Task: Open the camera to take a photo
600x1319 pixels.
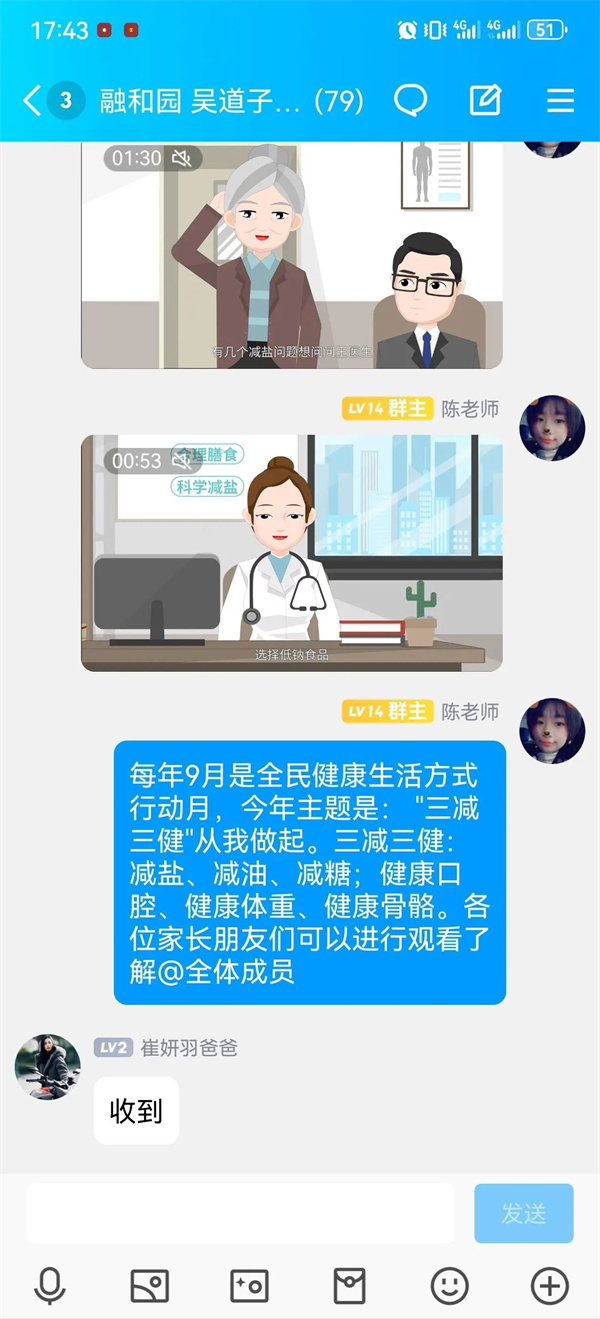Action: coord(249,1285)
